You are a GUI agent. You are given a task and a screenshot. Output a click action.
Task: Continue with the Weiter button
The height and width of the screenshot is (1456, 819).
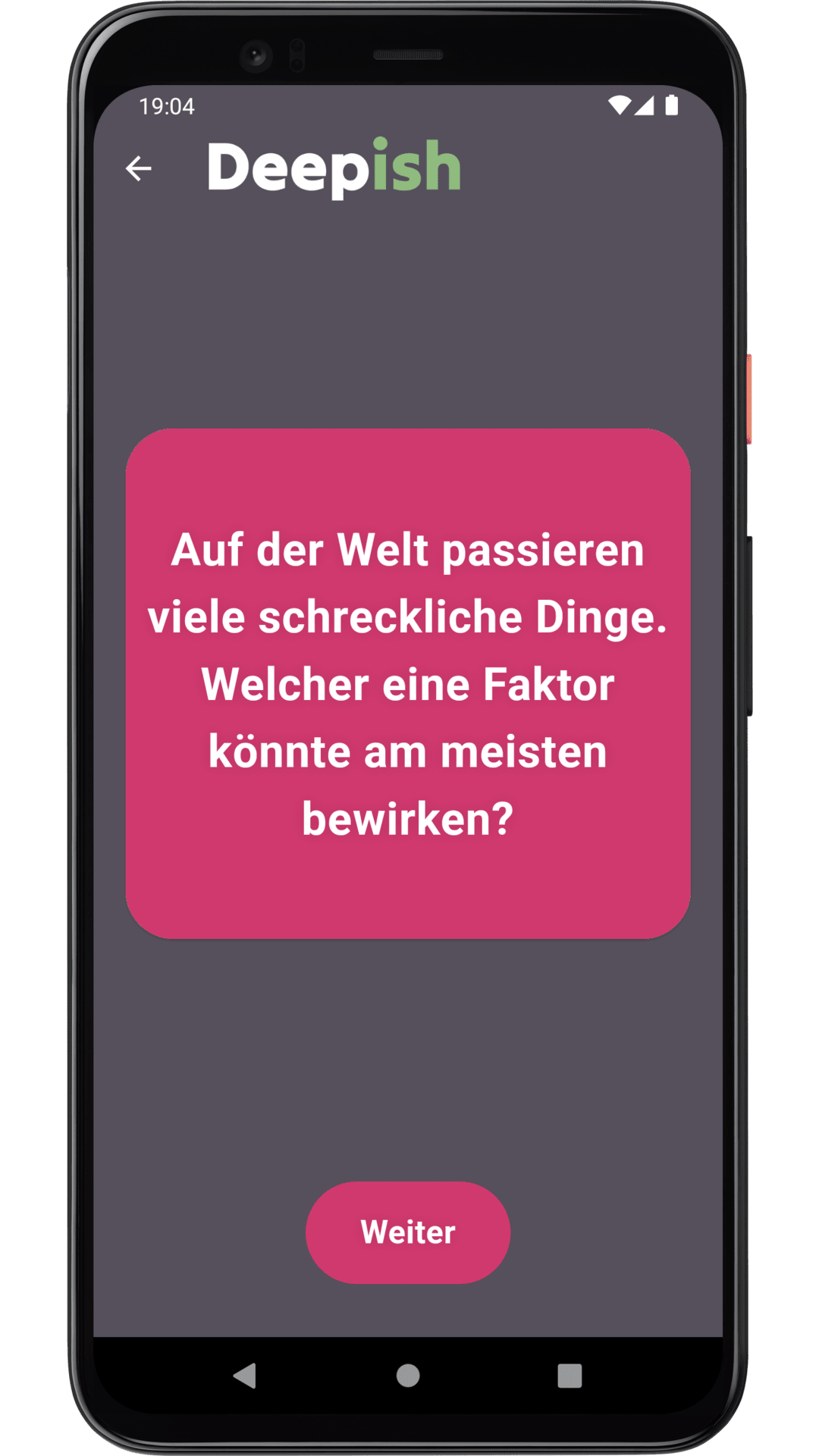tap(408, 1232)
